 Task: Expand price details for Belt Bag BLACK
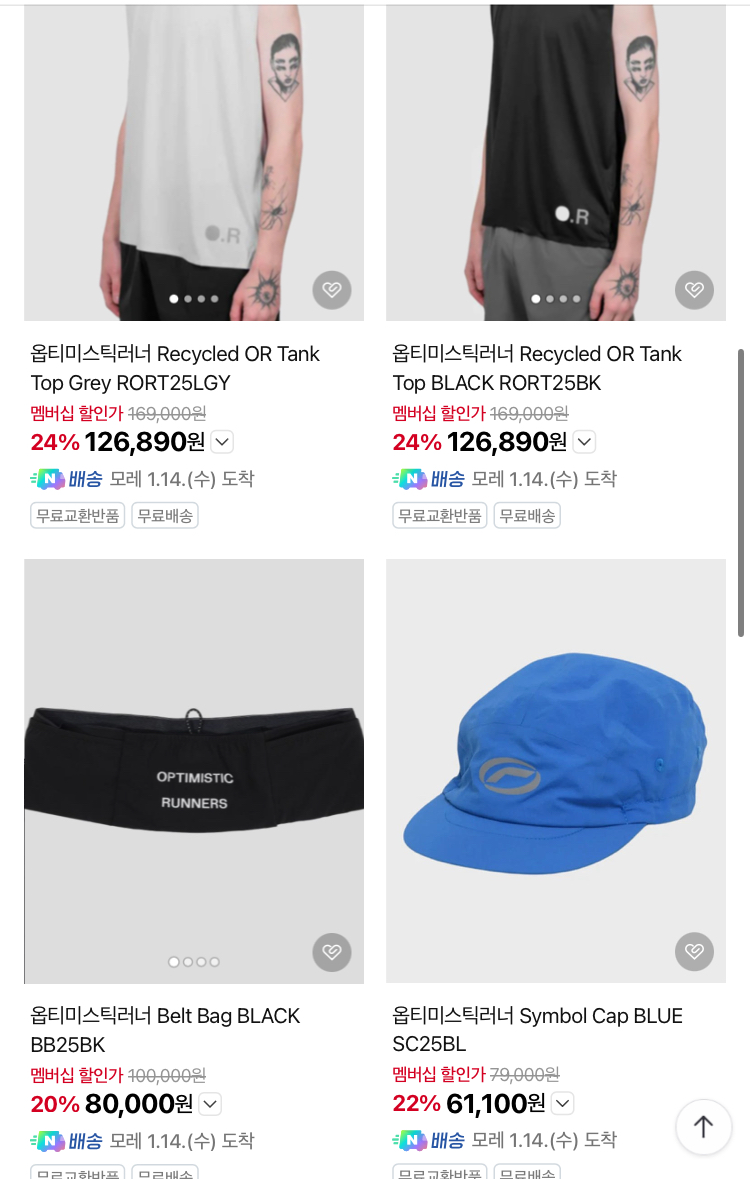(x=210, y=1104)
